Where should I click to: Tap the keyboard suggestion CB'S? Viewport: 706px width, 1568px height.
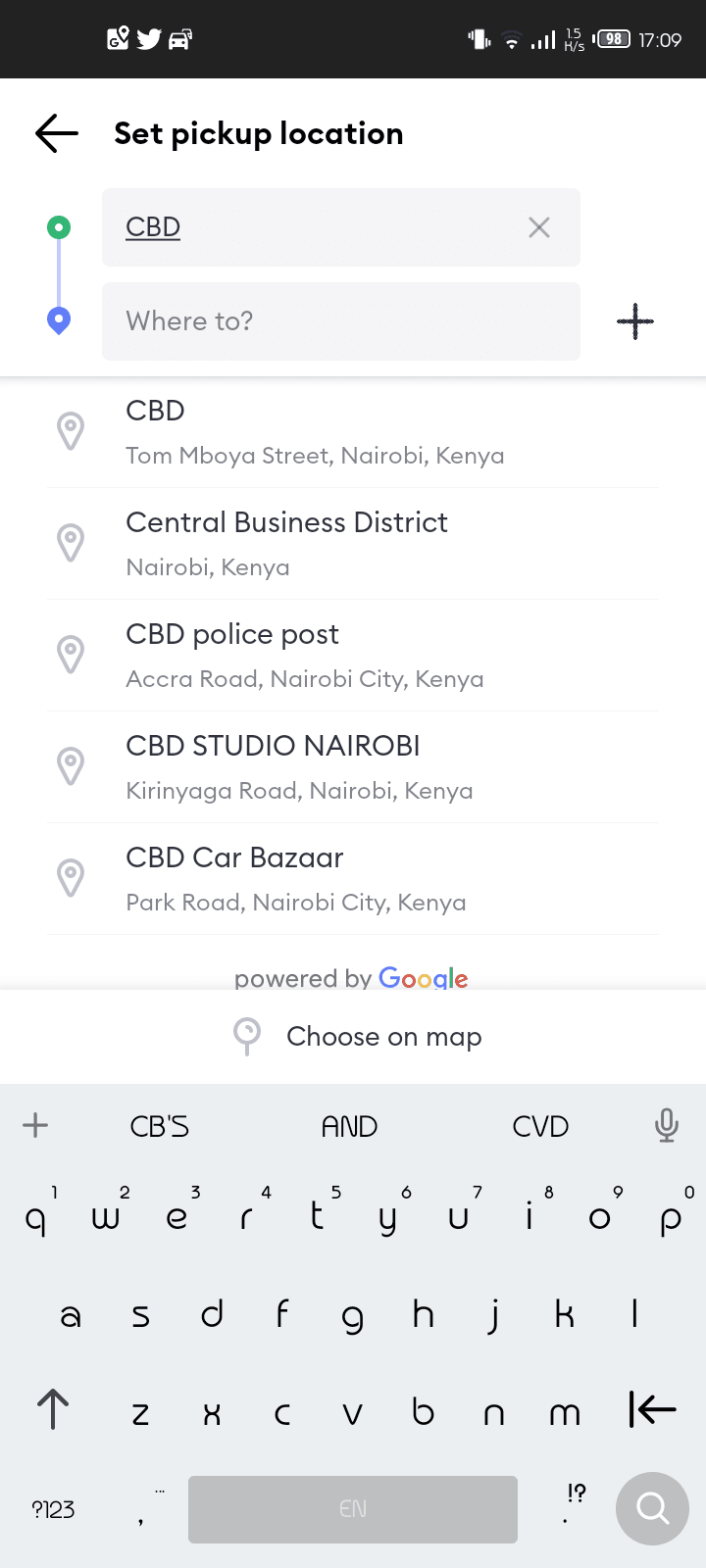click(x=160, y=1126)
